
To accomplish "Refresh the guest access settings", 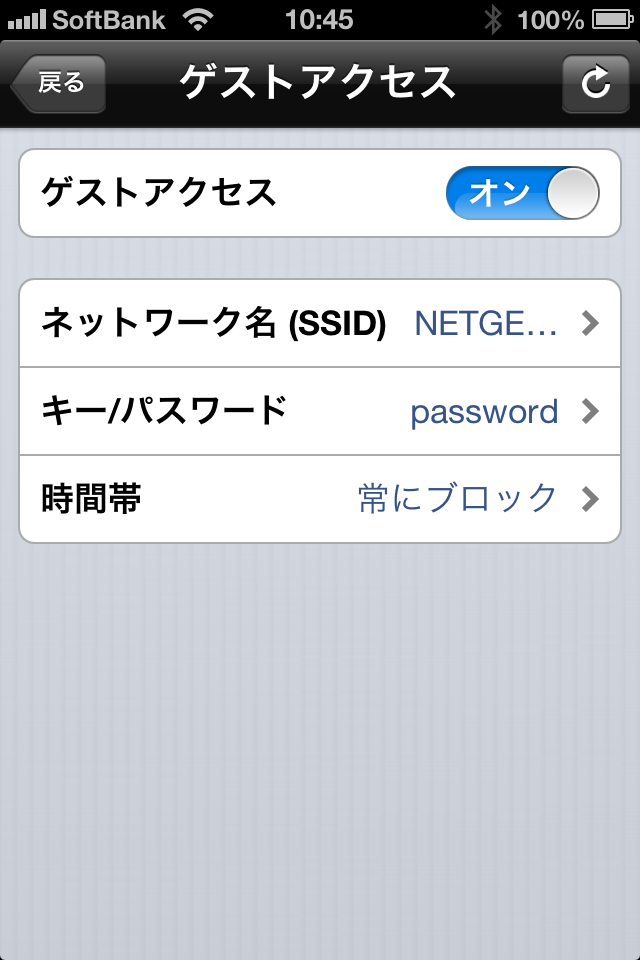I will 595,84.
